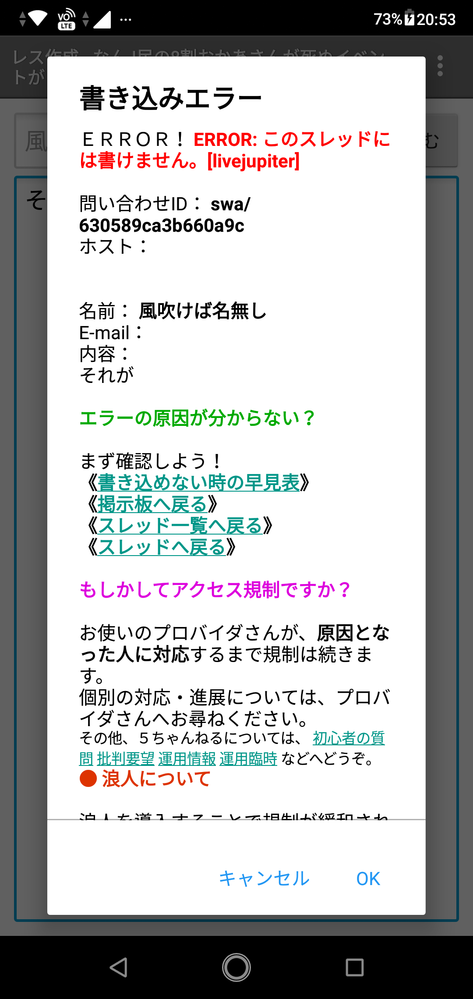This screenshot has width=473, height=999.
Task: Go back via the スレッドへ戻る link
Action: 161,547
